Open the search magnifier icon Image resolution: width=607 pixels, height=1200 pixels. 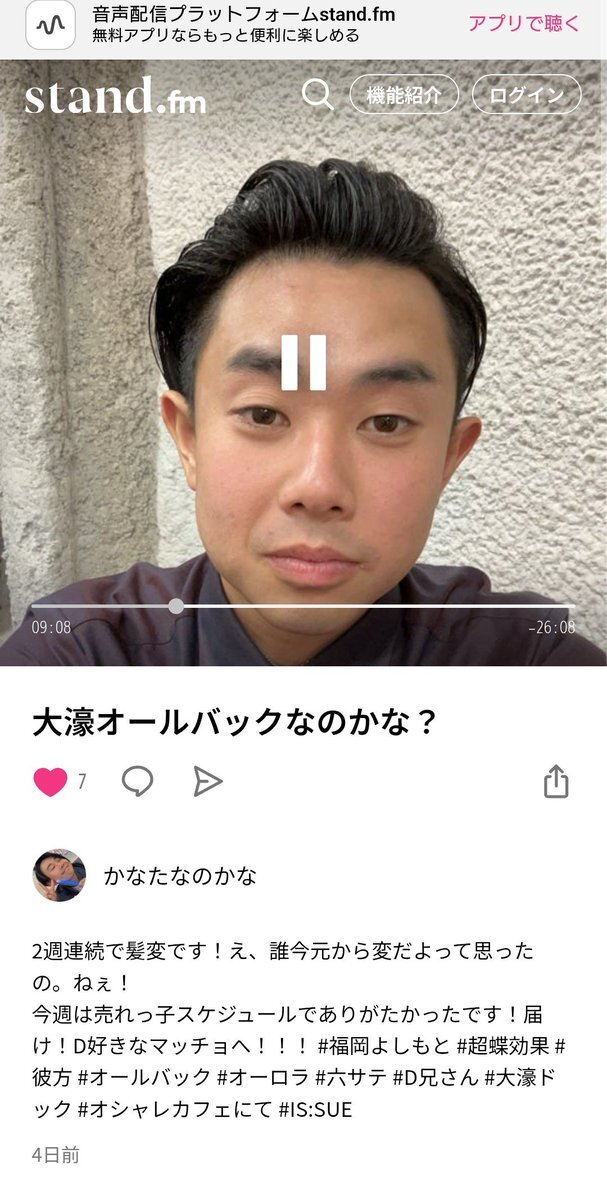(x=317, y=95)
